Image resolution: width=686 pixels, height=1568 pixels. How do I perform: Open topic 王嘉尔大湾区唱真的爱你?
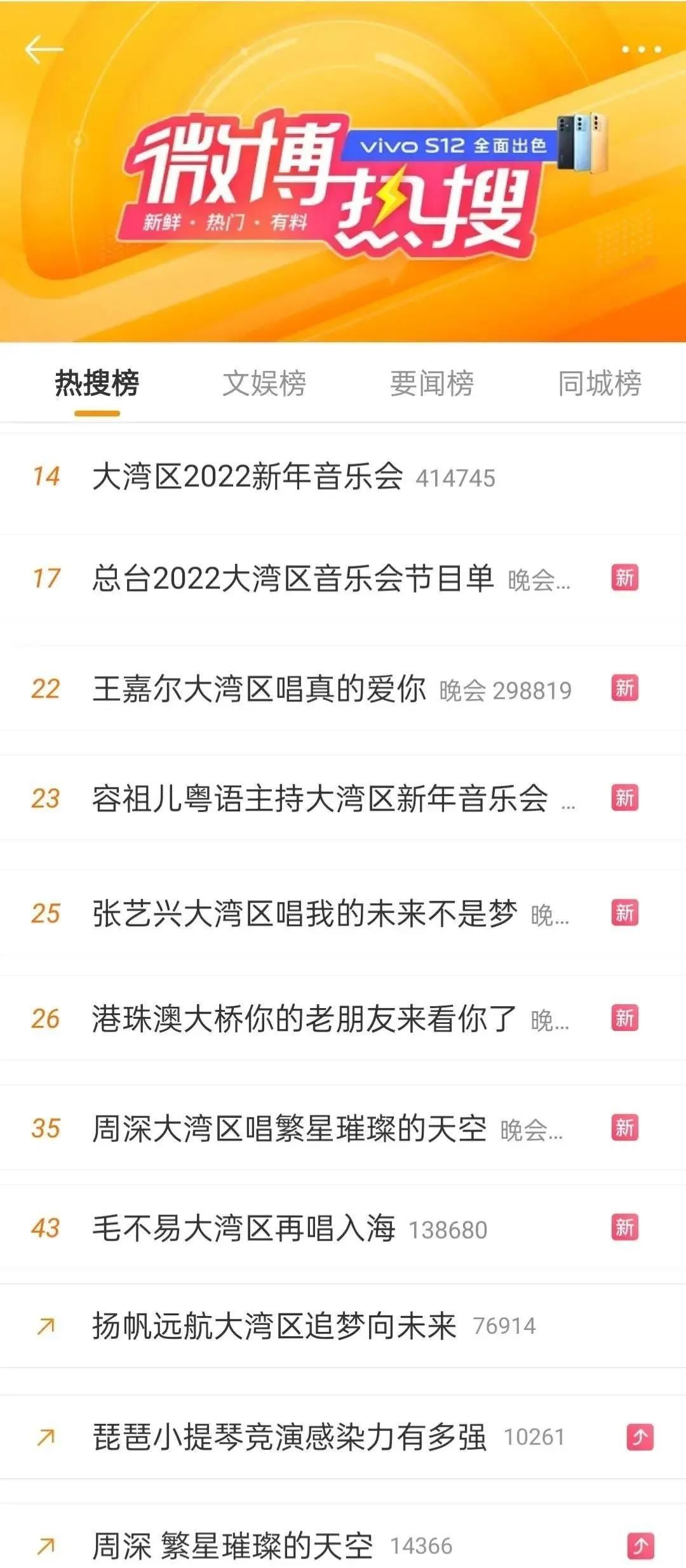[x=259, y=689]
